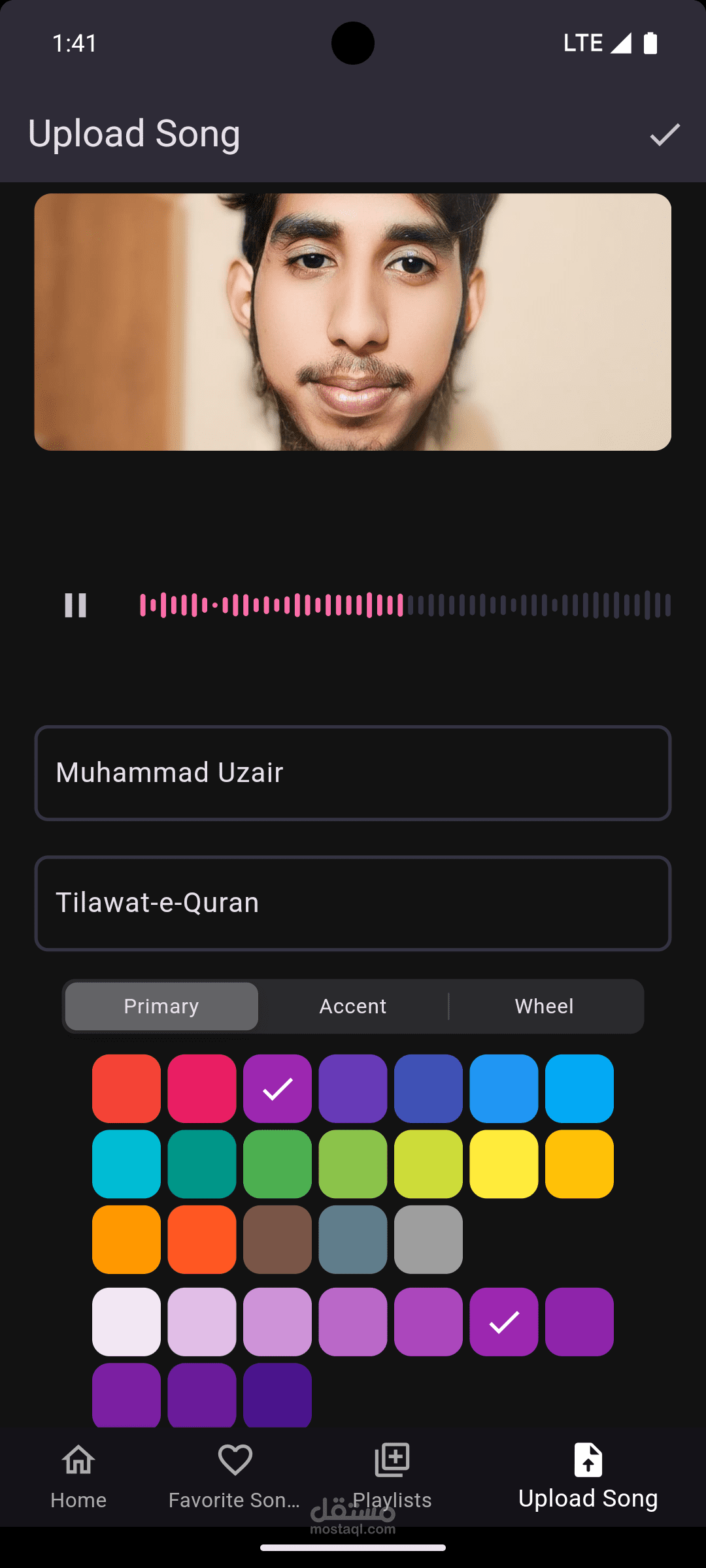Viewport: 706px width, 1568px height.
Task: Change the song cover image
Action: click(353, 322)
